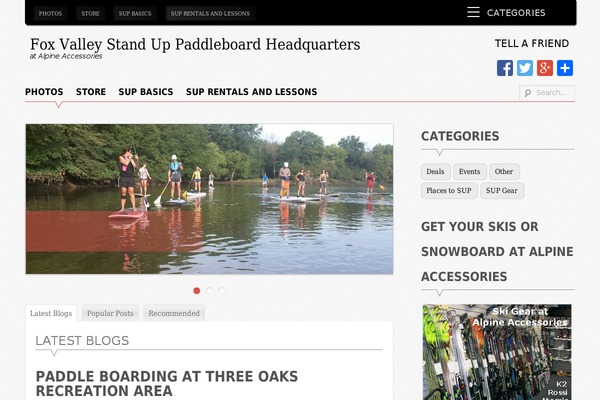The height and width of the screenshot is (400, 600).
Task: Select the Other category chip
Action: coord(504,171)
